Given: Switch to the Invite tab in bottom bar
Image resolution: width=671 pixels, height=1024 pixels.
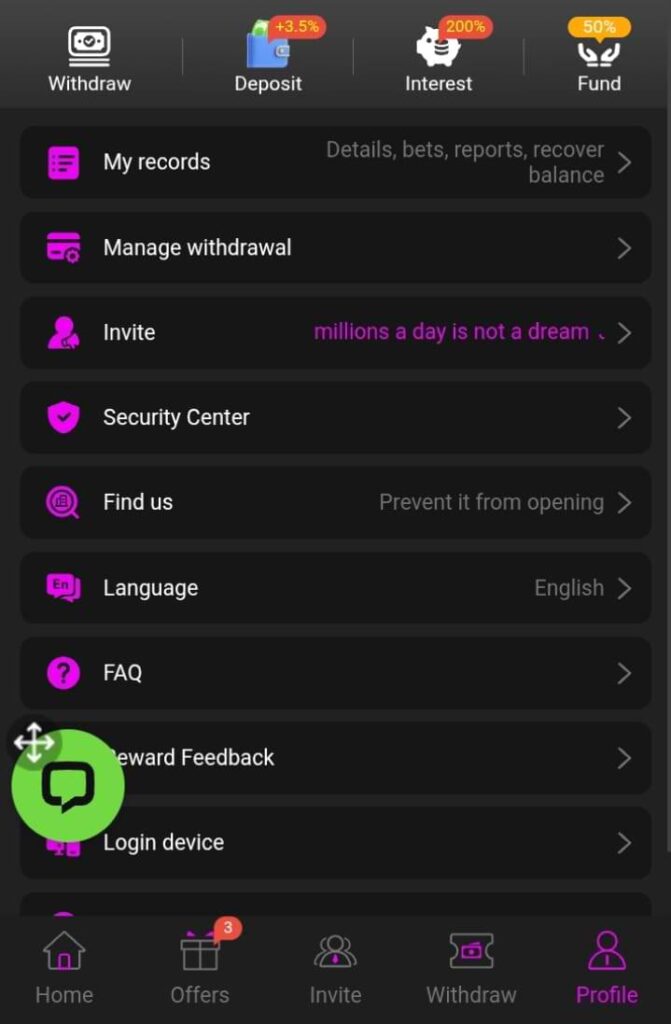Looking at the screenshot, I should point(335,967).
